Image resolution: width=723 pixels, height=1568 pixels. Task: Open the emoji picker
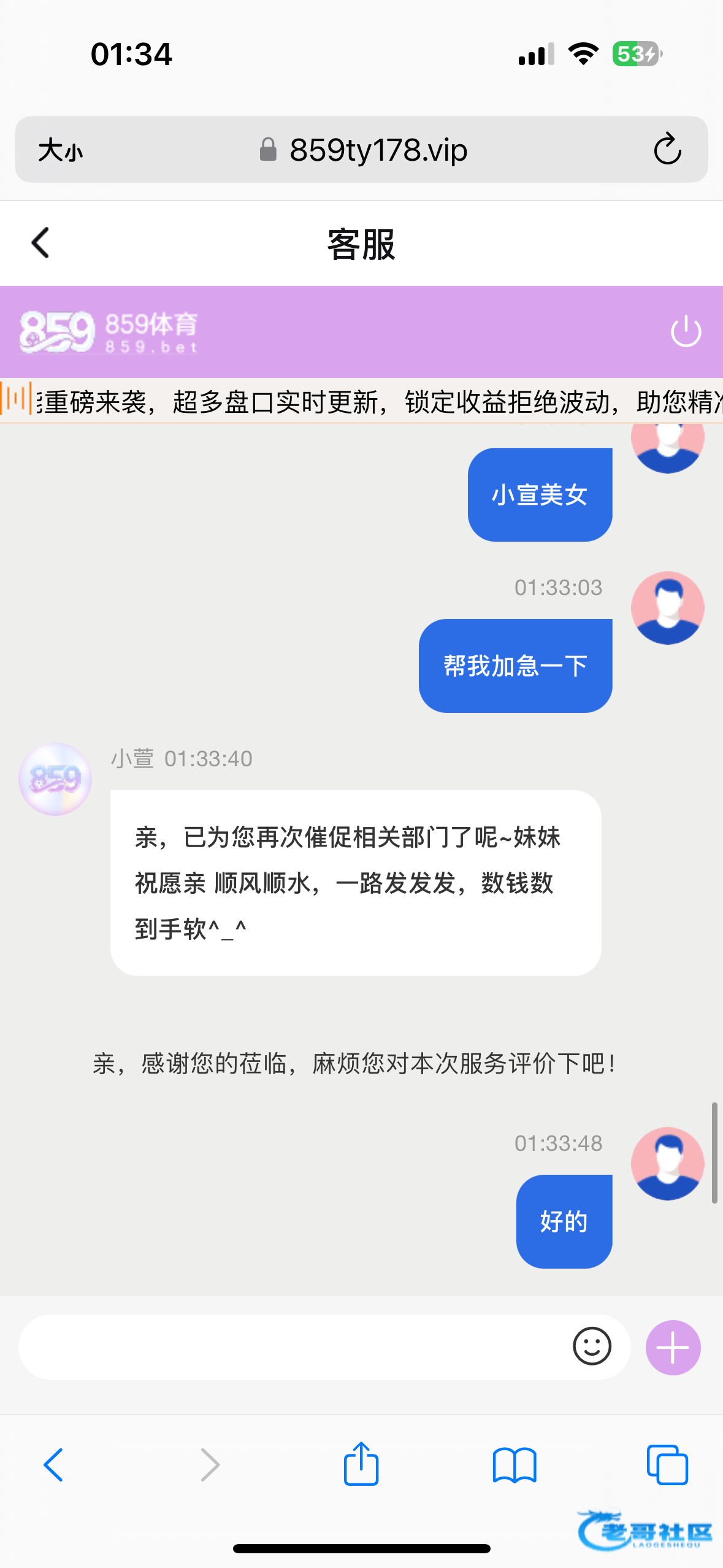(x=592, y=1347)
